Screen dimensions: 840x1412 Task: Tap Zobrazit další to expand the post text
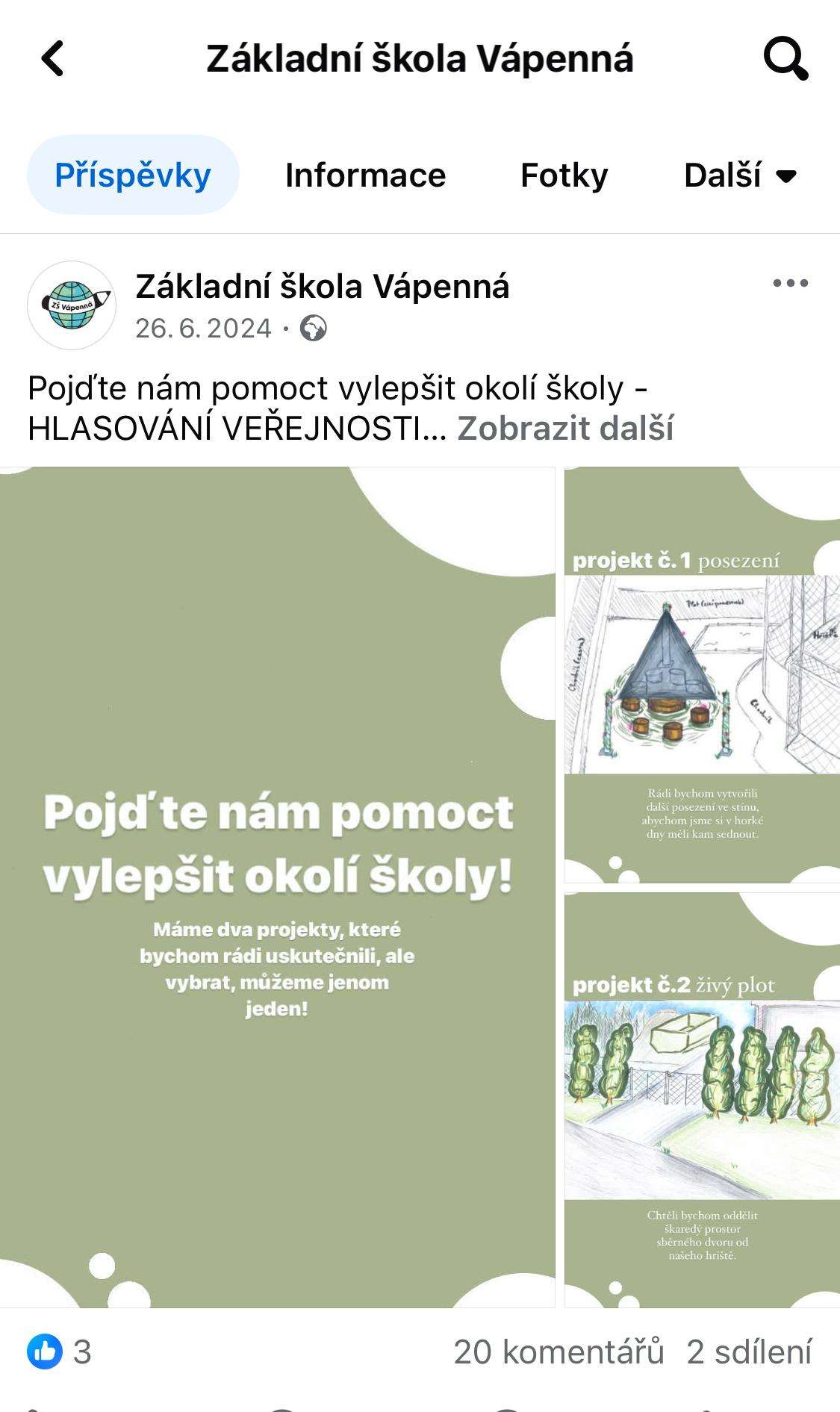[x=565, y=429]
